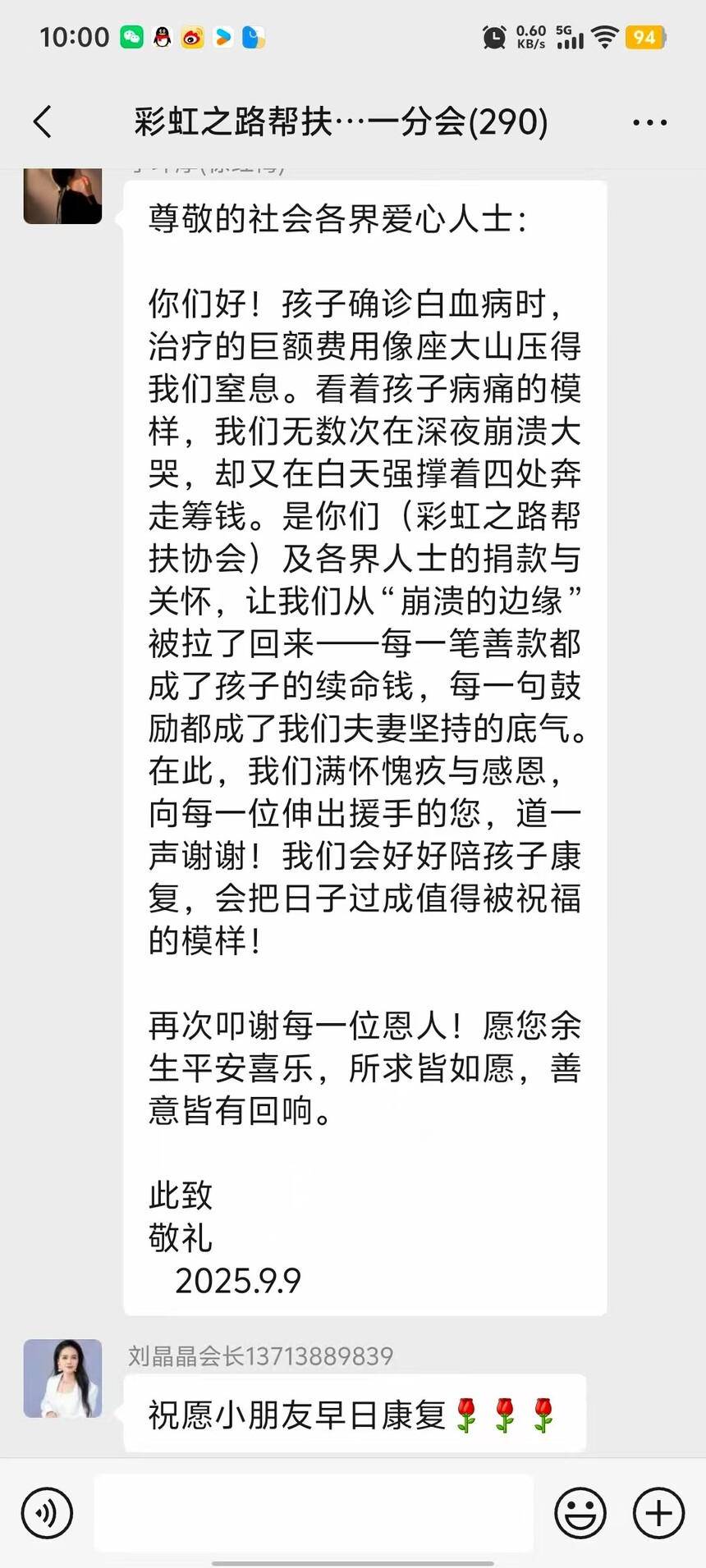Open the emoji picker
The image size is (706, 1568).
click(580, 1512)
